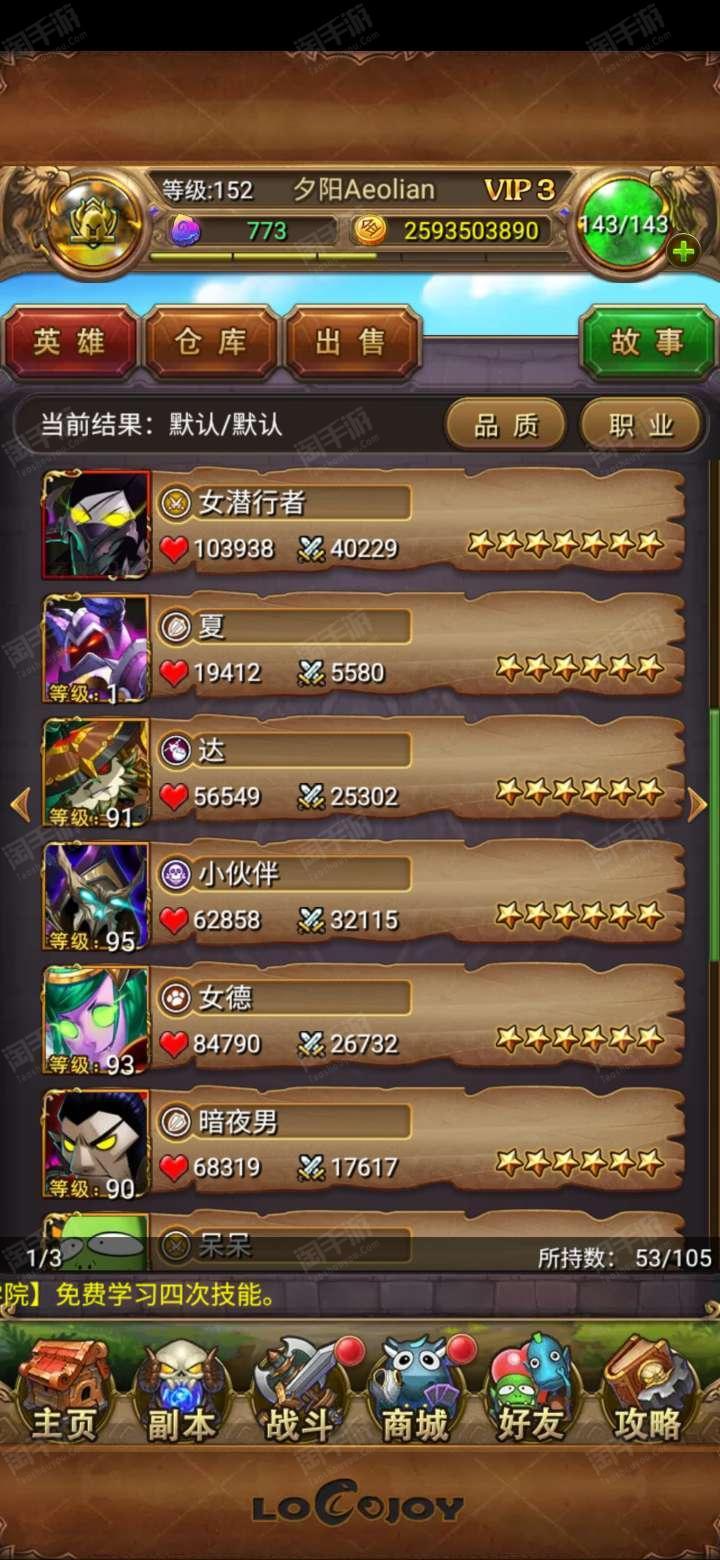Viewport: 720px width, 1560px height.
Task: Switch to the 出售 tab
Action: click(x=351, y=343)
